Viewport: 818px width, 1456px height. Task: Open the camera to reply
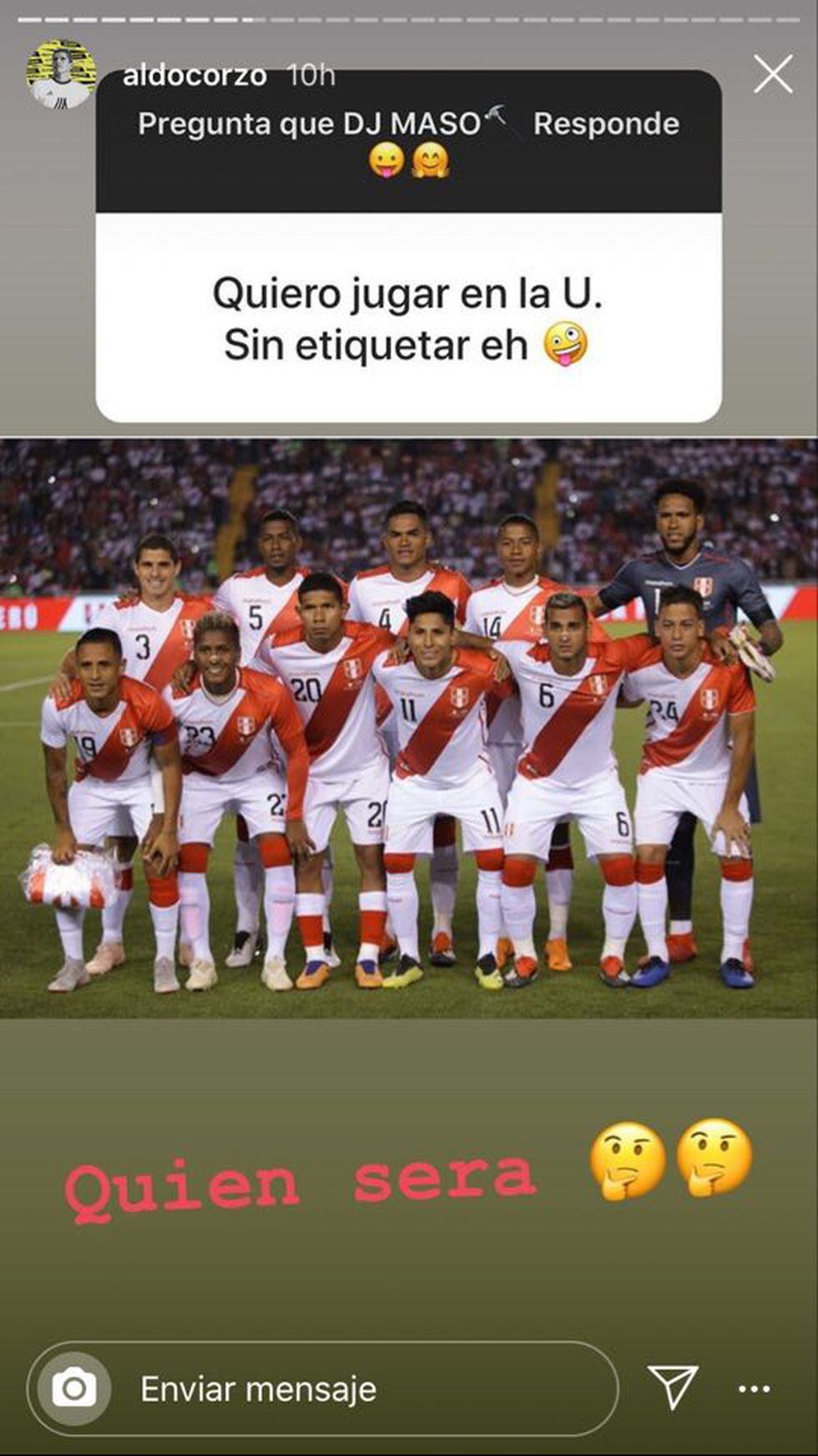(74, 1388)
